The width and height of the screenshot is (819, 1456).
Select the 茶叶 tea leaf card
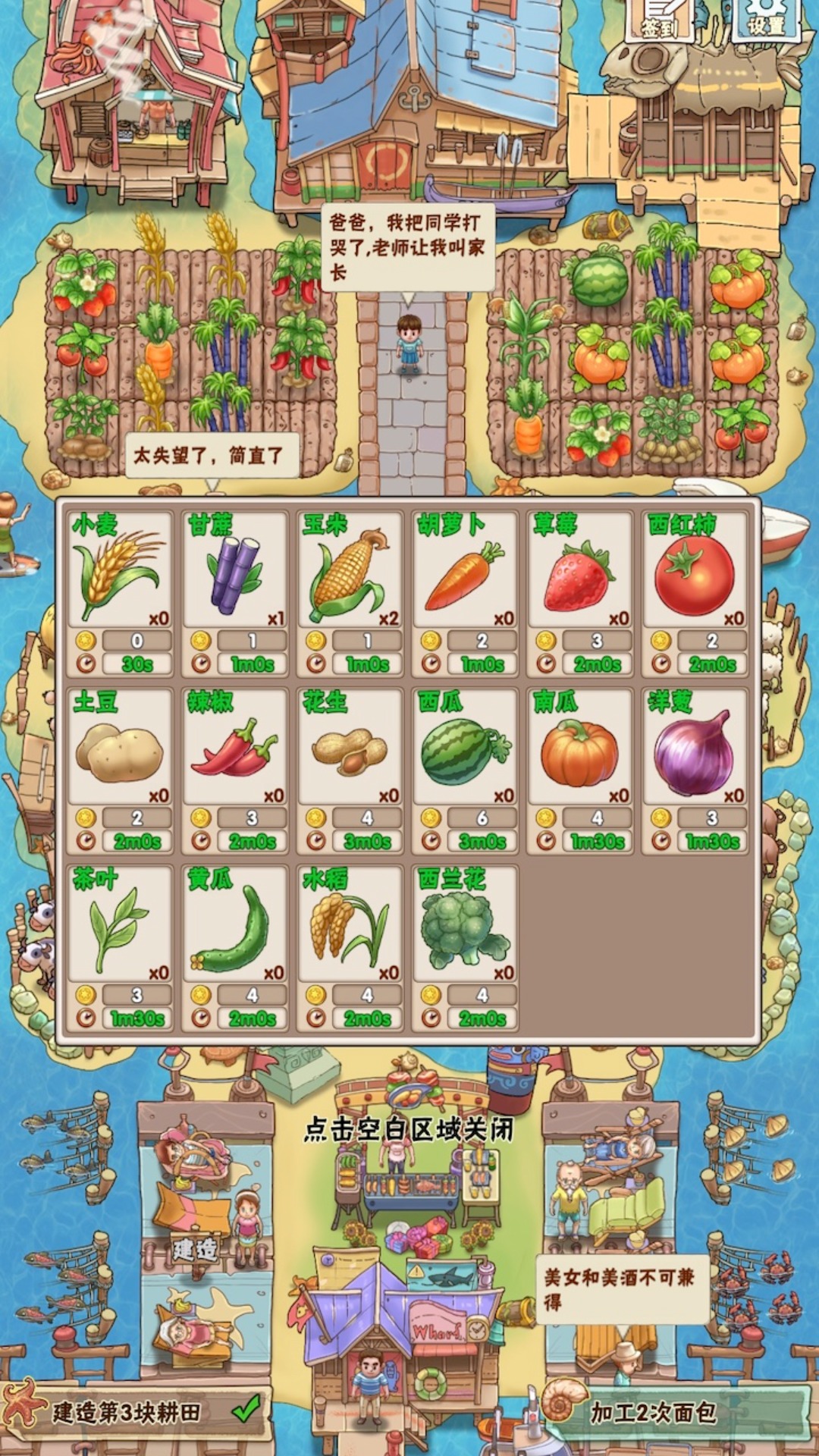(120, 931)
